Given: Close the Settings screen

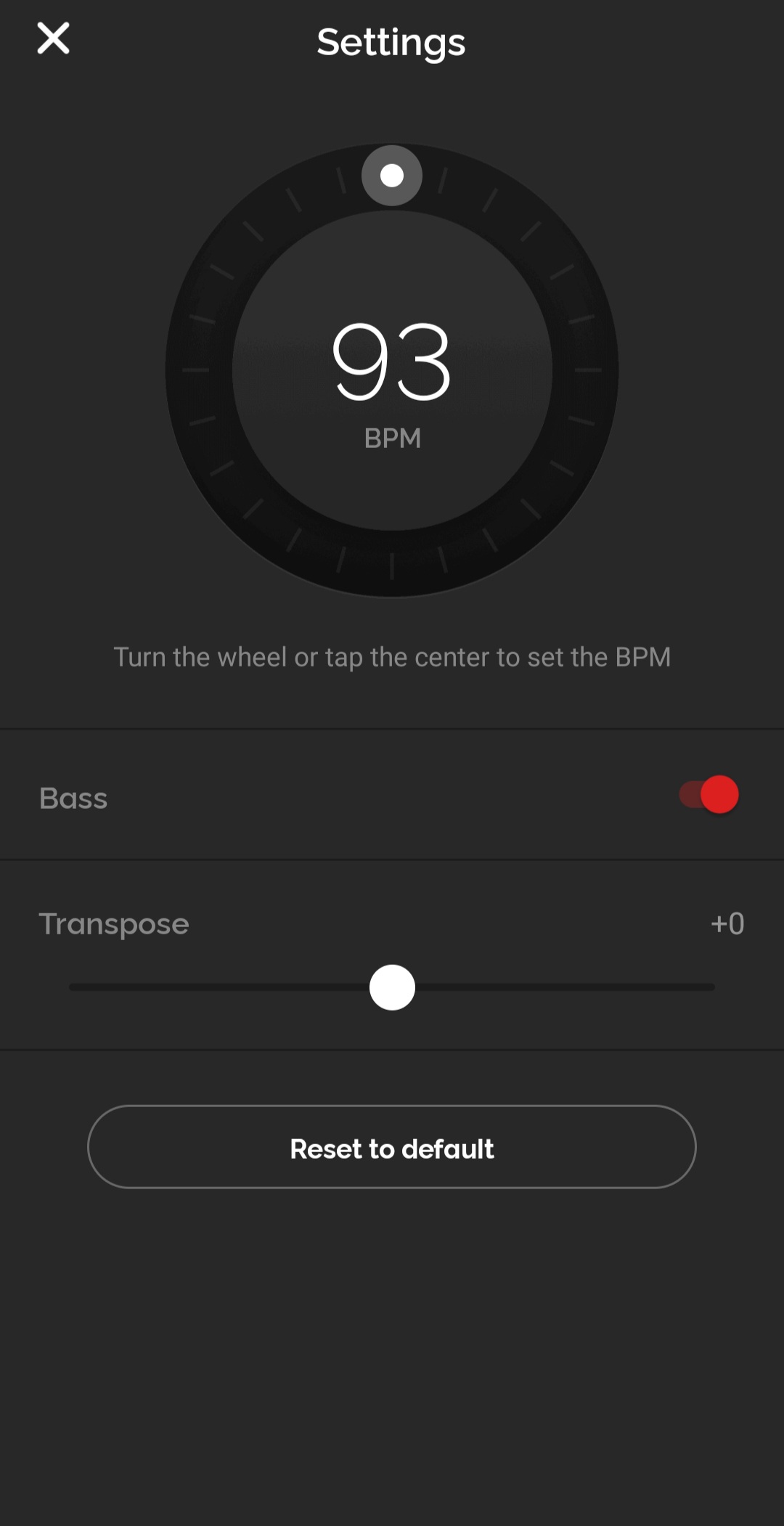Looking at the screenshot, I should 53,38.
